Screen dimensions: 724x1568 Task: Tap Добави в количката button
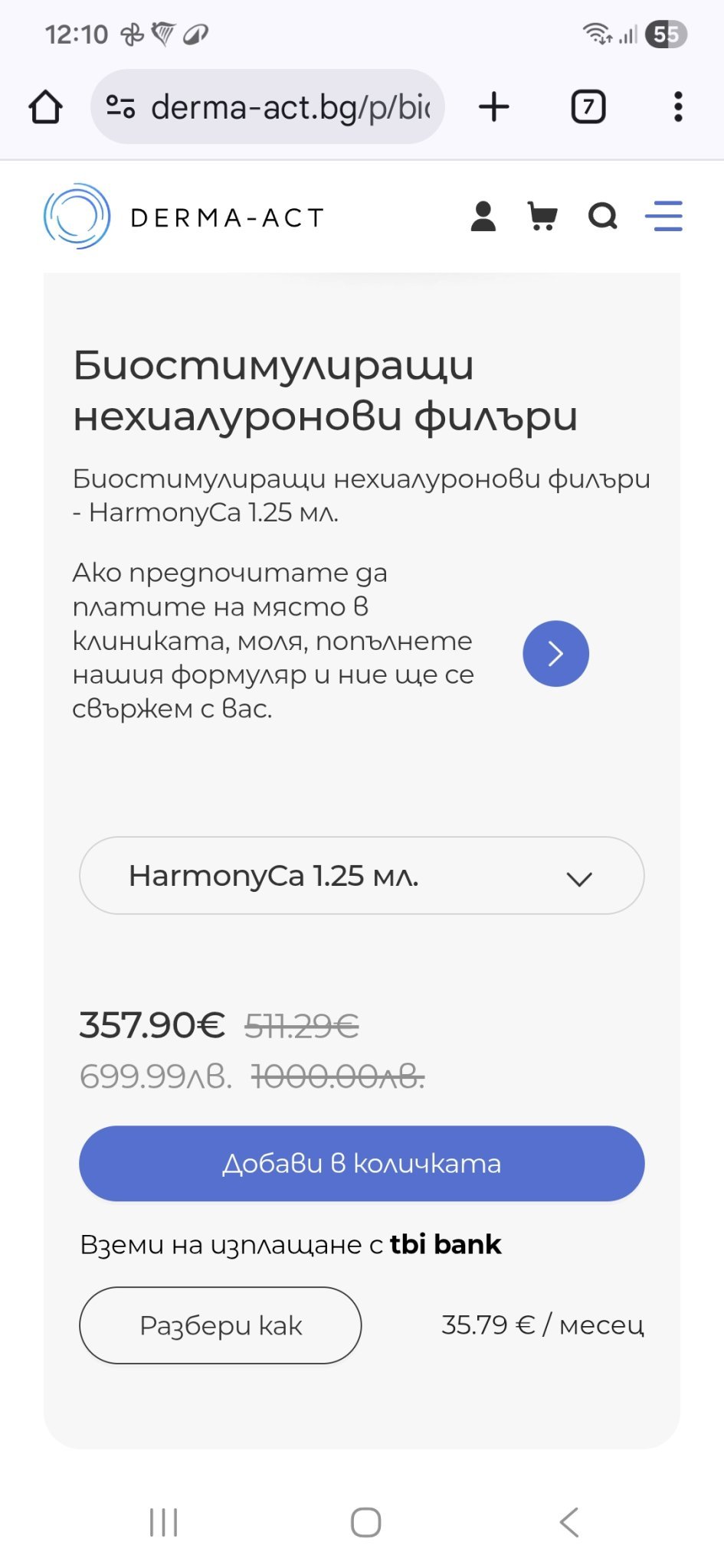[x=362, y=1163]
